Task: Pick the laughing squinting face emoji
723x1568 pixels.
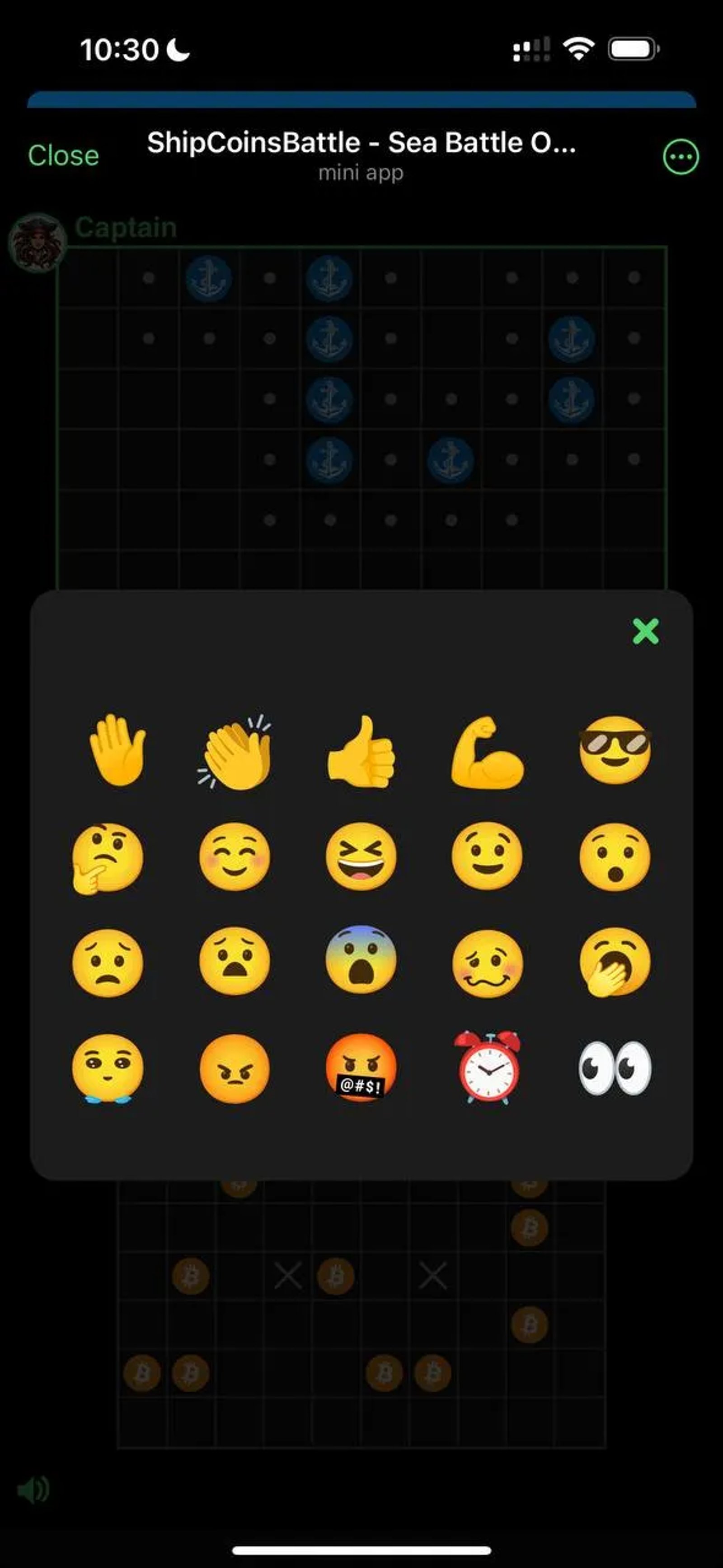Action: (x=361, y=857)
